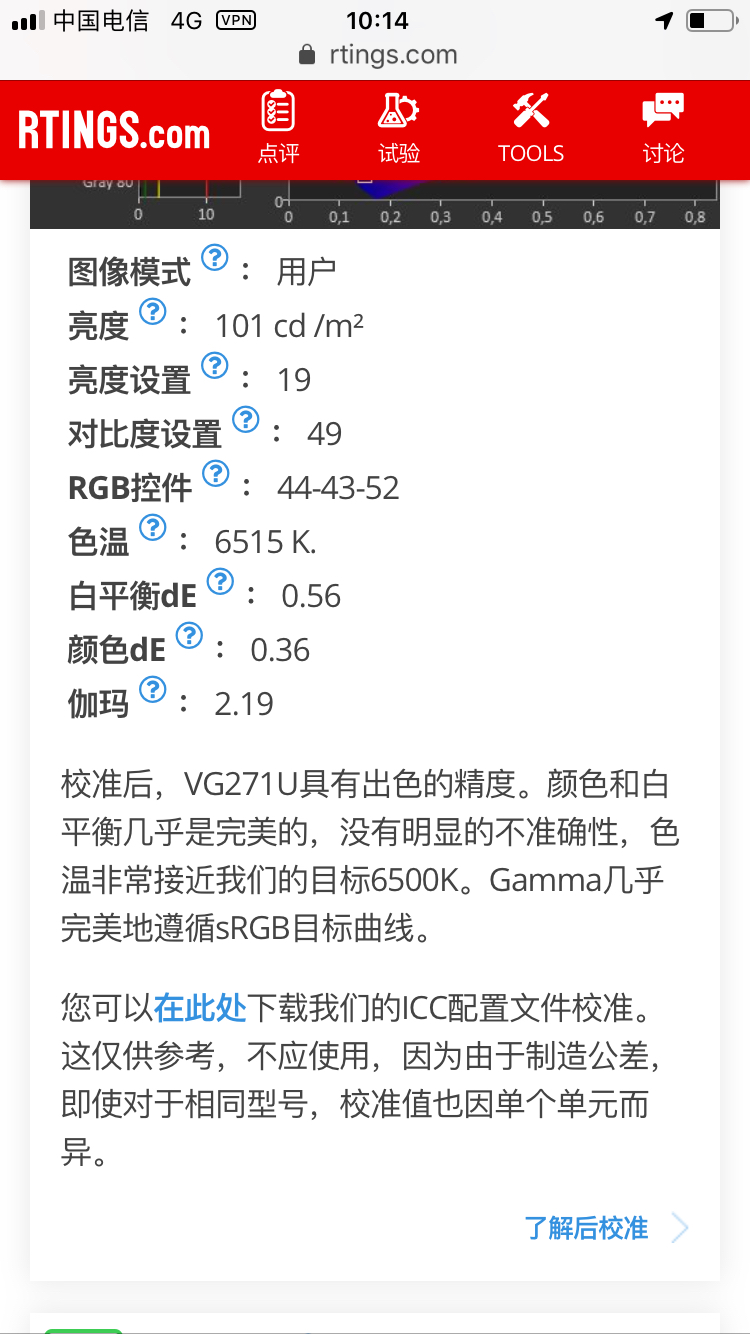Screen dimensions: 750x1334
Task: Open the RTINGS.com home logo
Action: [x=114, y=131]
